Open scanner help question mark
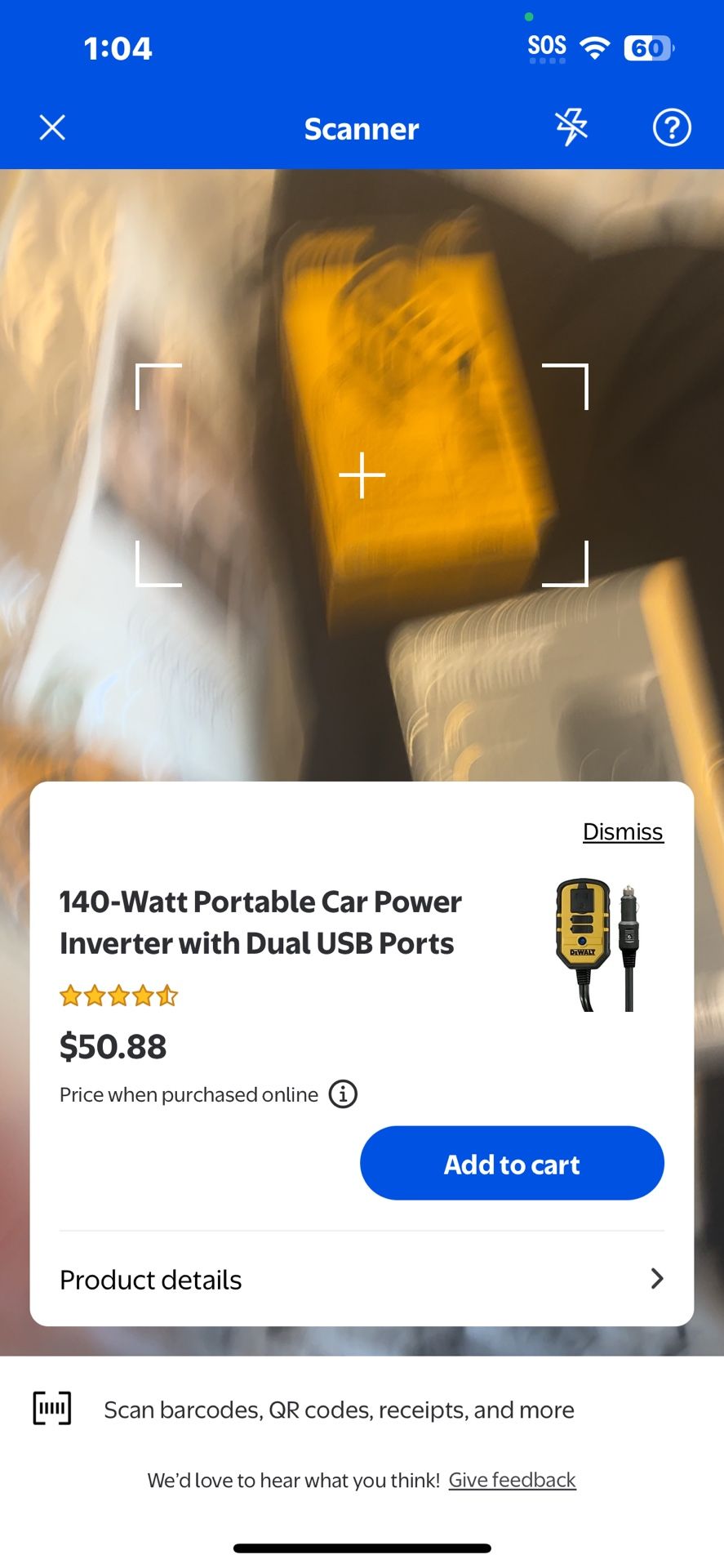The image size is (724, 1568). point(672,127)
